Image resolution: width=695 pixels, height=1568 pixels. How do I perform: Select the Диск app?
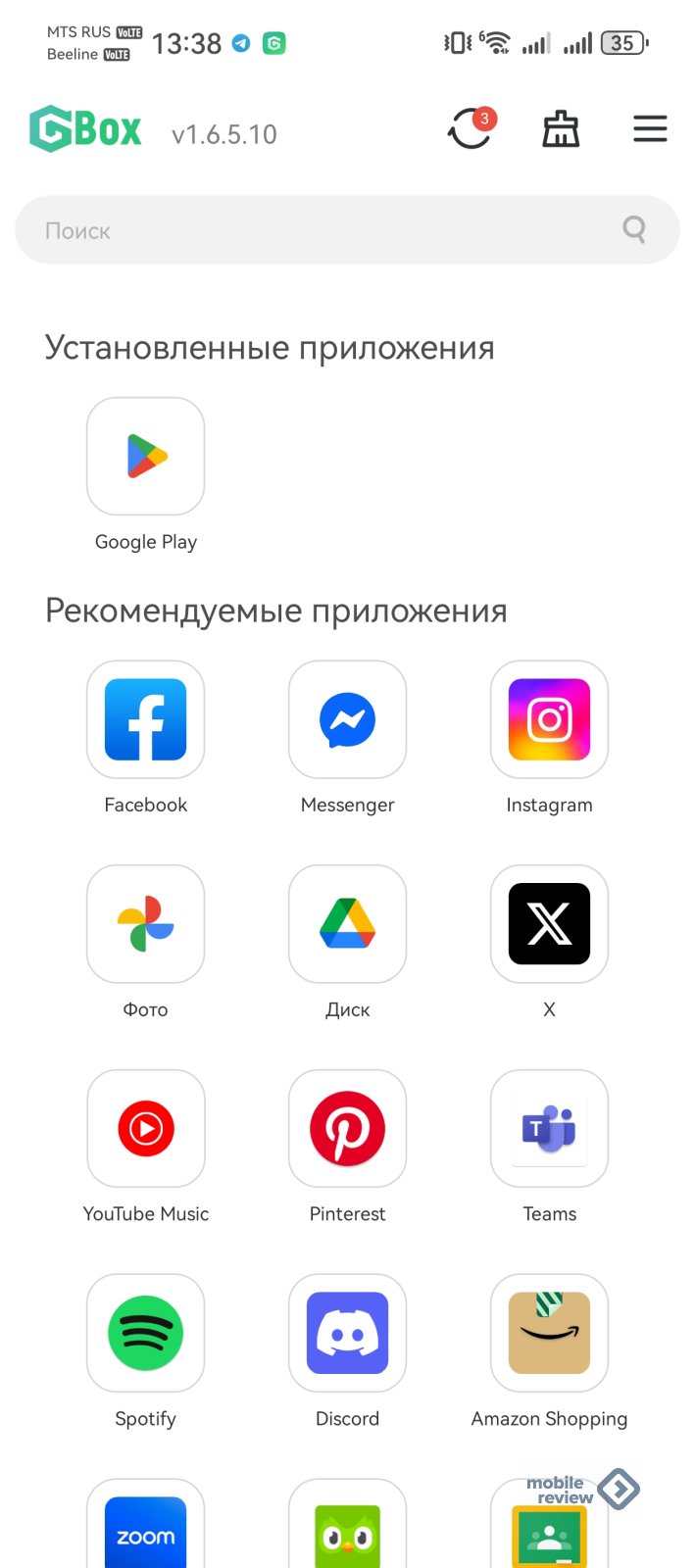point(347,924)
